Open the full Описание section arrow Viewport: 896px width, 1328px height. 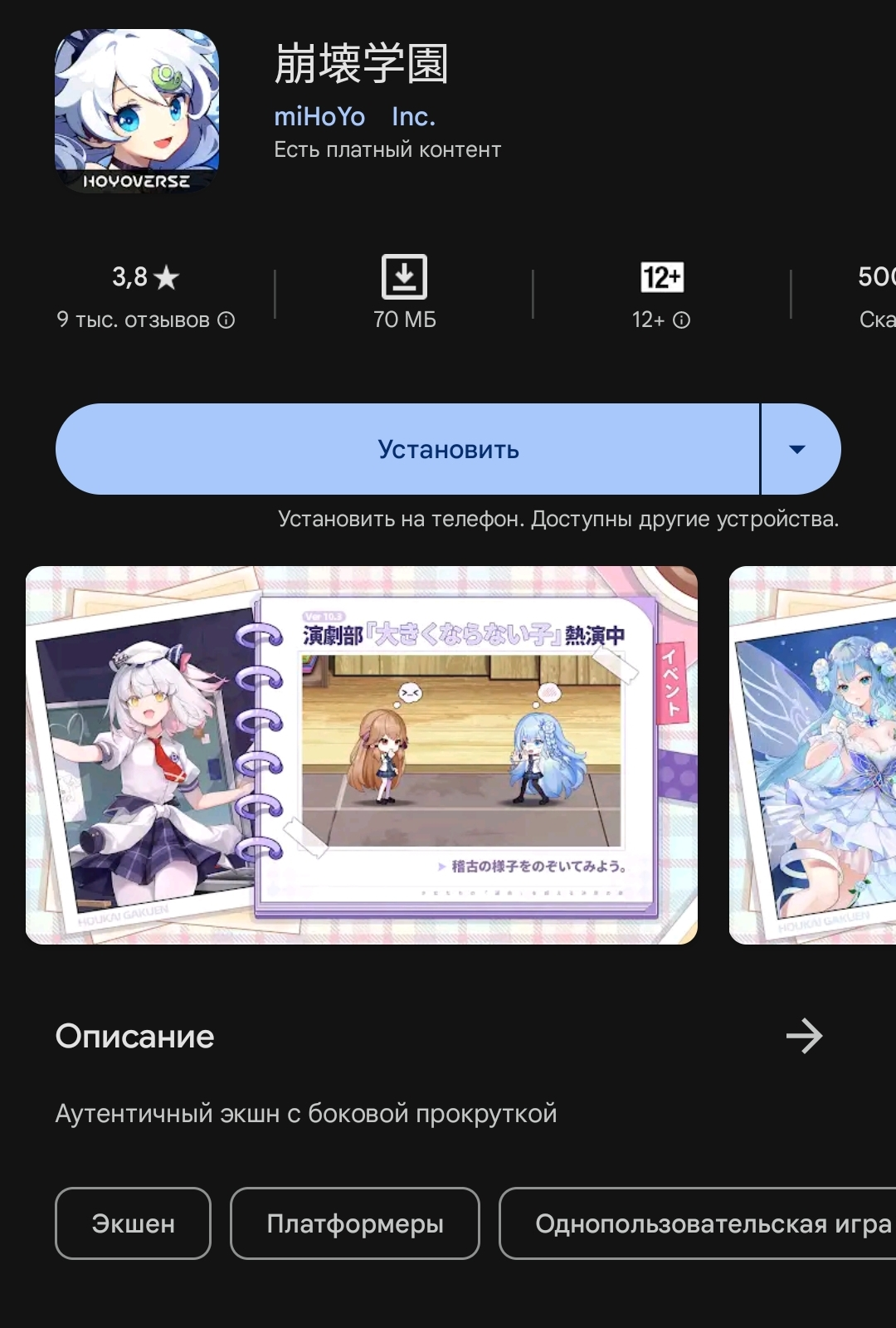(803, 1036)
